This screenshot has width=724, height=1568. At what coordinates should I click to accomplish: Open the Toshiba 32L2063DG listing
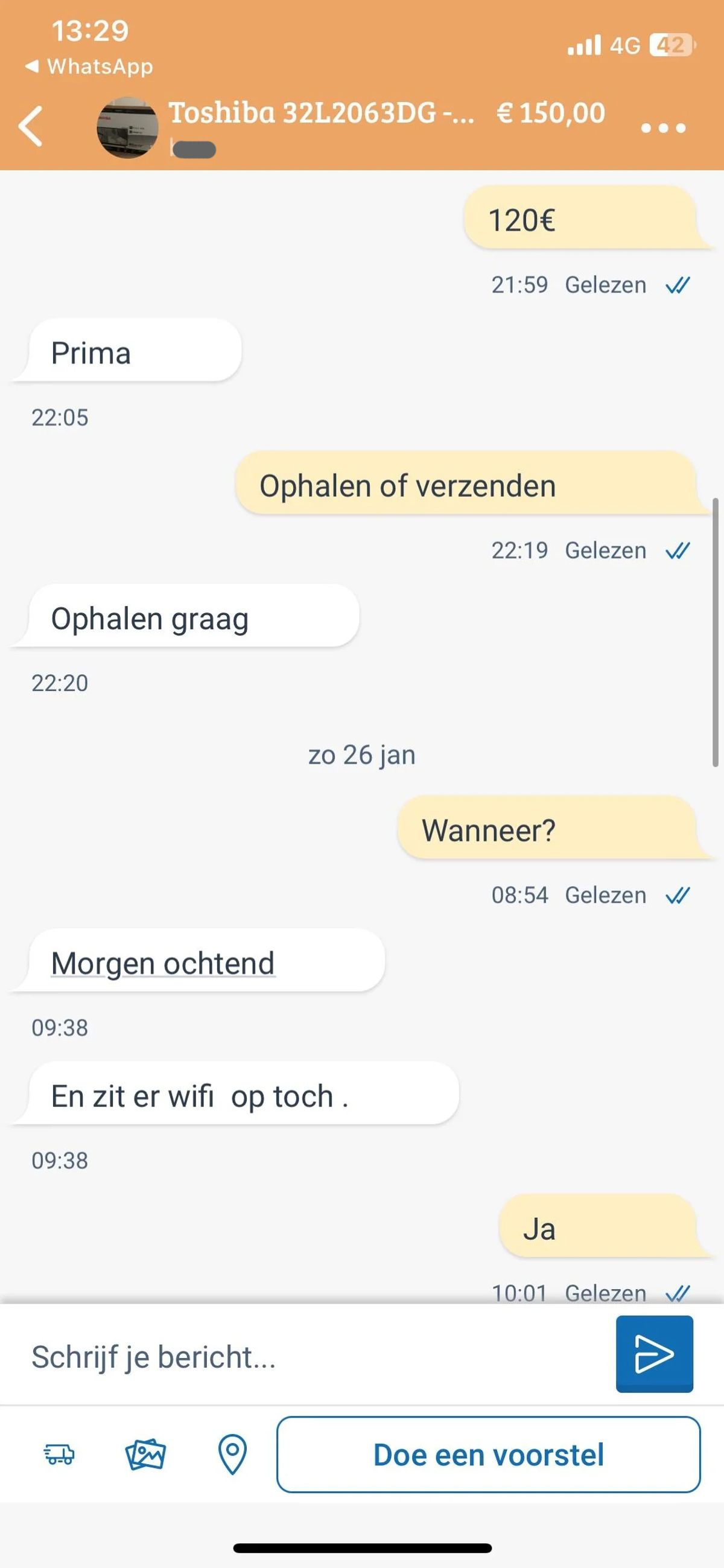click(x=320, y=113)
